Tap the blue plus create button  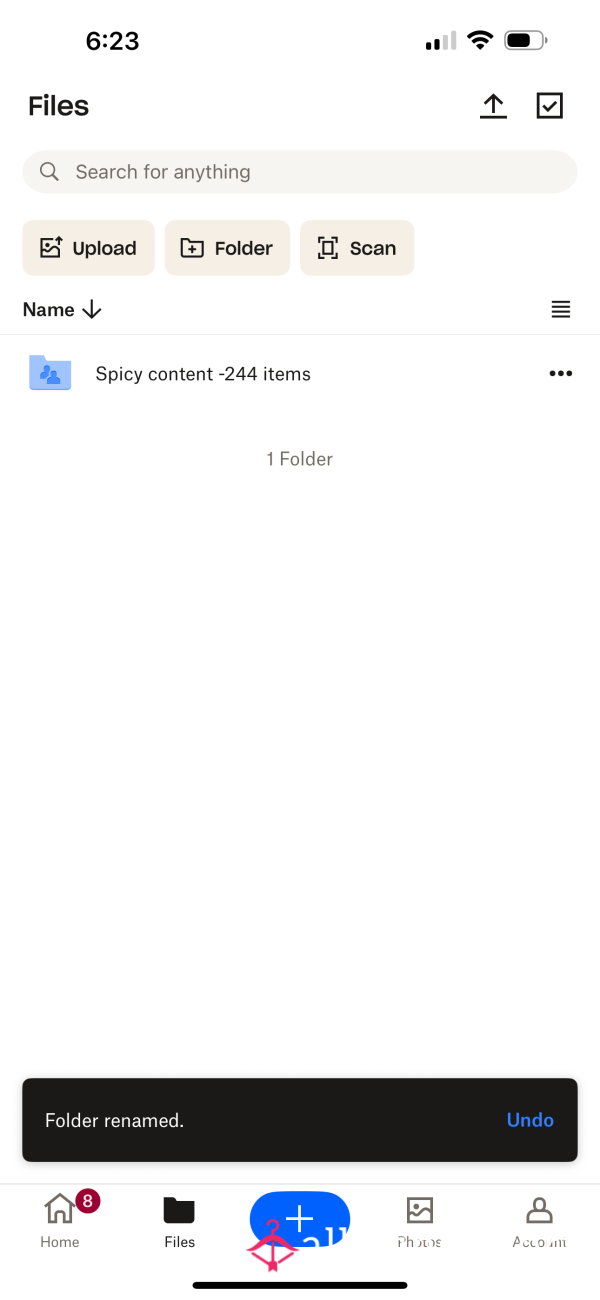point(300,1219)
